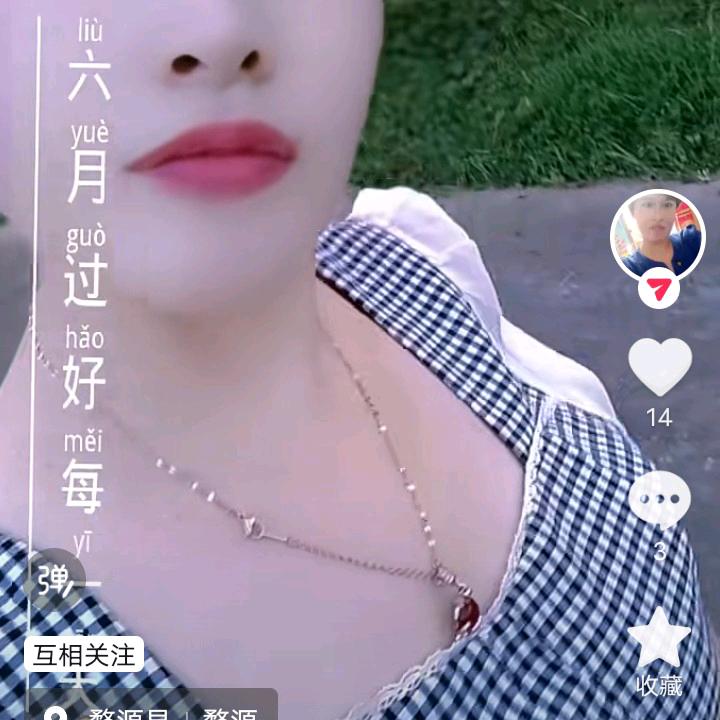The width and height of the screenshot is (720, 720).
Task: Open the creator's profile avatar
Action: [657, 236]
